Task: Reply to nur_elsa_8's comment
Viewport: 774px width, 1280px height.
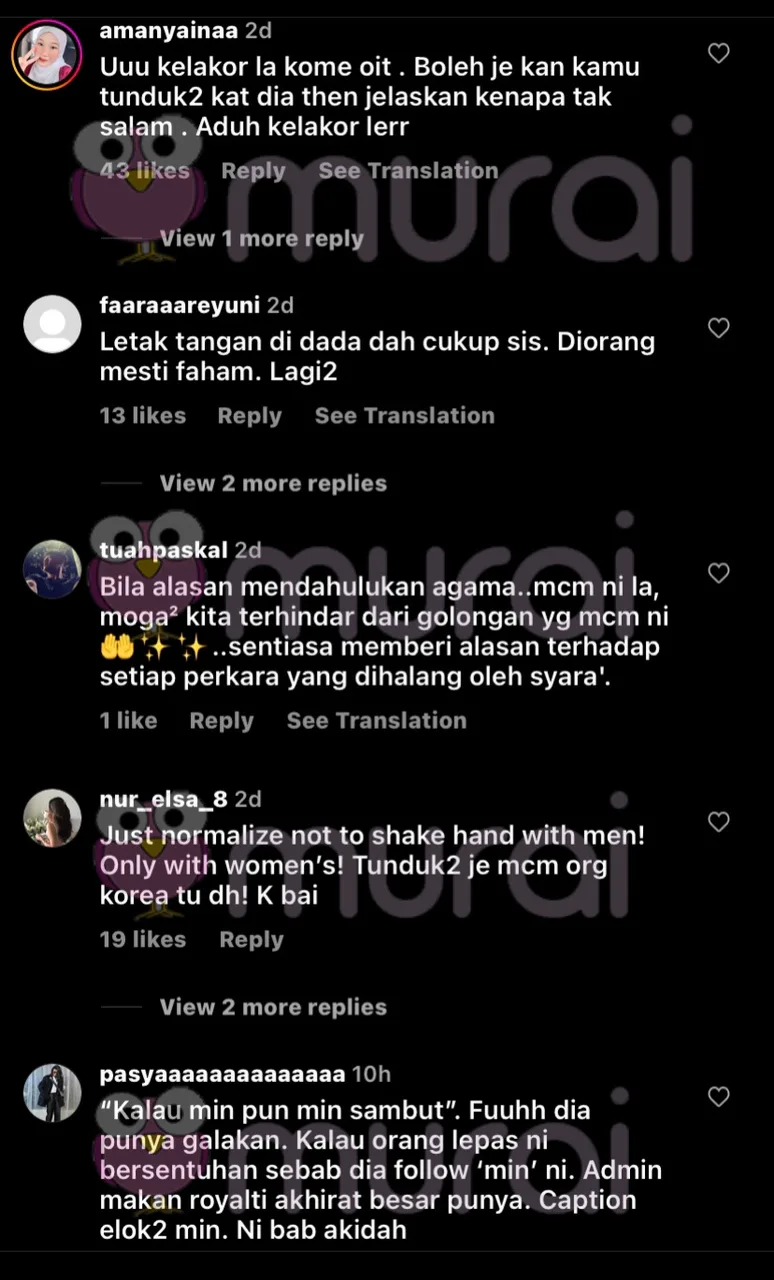Action: (x=251, y=940)
